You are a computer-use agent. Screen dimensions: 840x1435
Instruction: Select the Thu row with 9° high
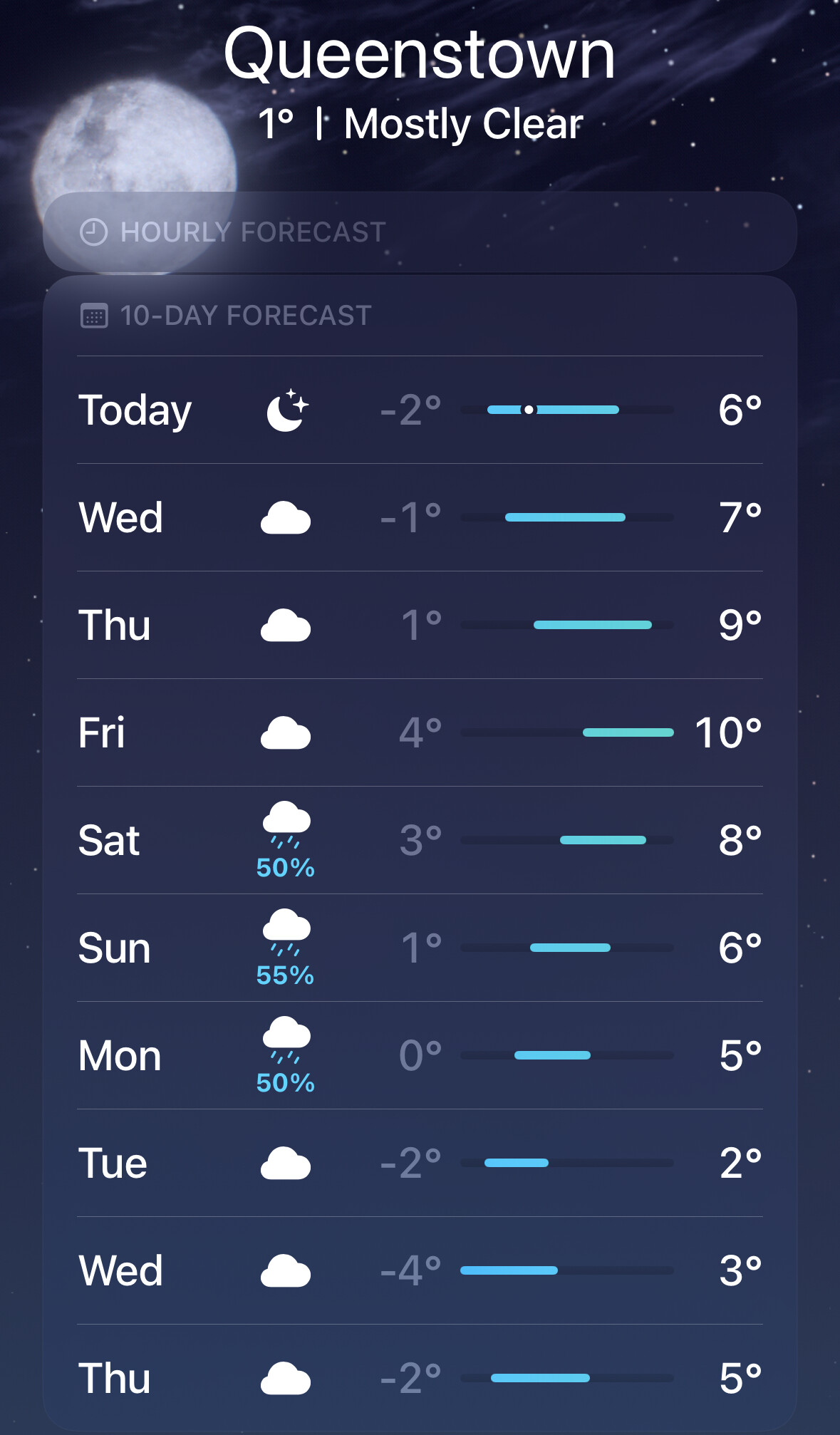(419, 625)
